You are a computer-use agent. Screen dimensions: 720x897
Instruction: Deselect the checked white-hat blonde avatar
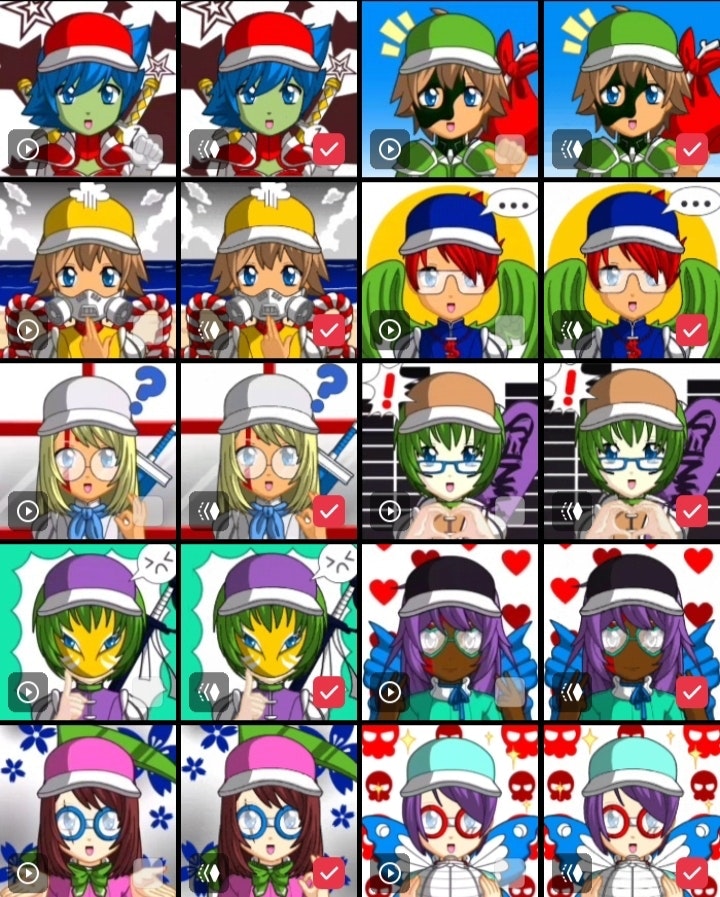click(328, 511)
